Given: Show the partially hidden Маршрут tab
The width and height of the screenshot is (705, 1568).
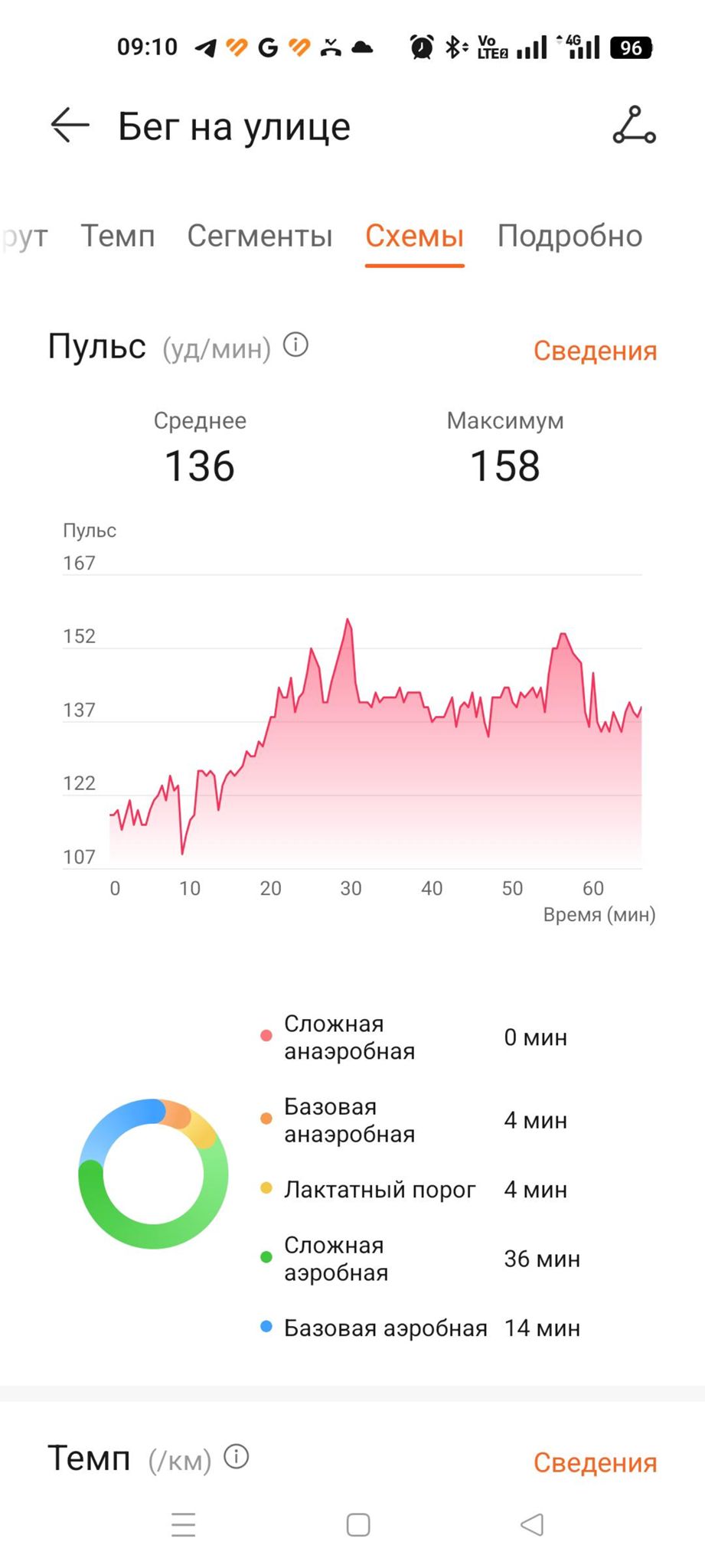Looking at the screenshot, I should pyautogui.click(x=24, y=236).
